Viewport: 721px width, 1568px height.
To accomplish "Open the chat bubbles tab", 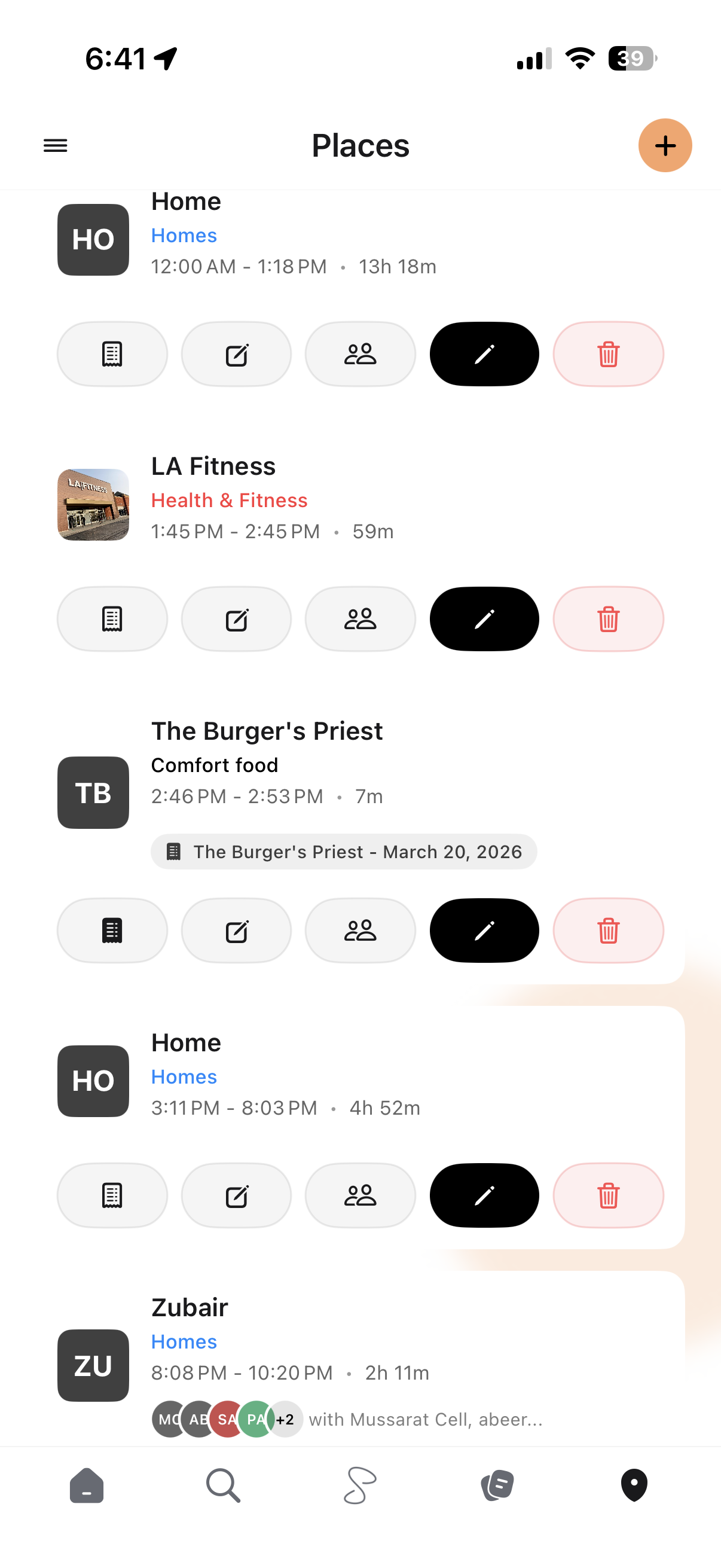I will click(x=497, y=1485).
